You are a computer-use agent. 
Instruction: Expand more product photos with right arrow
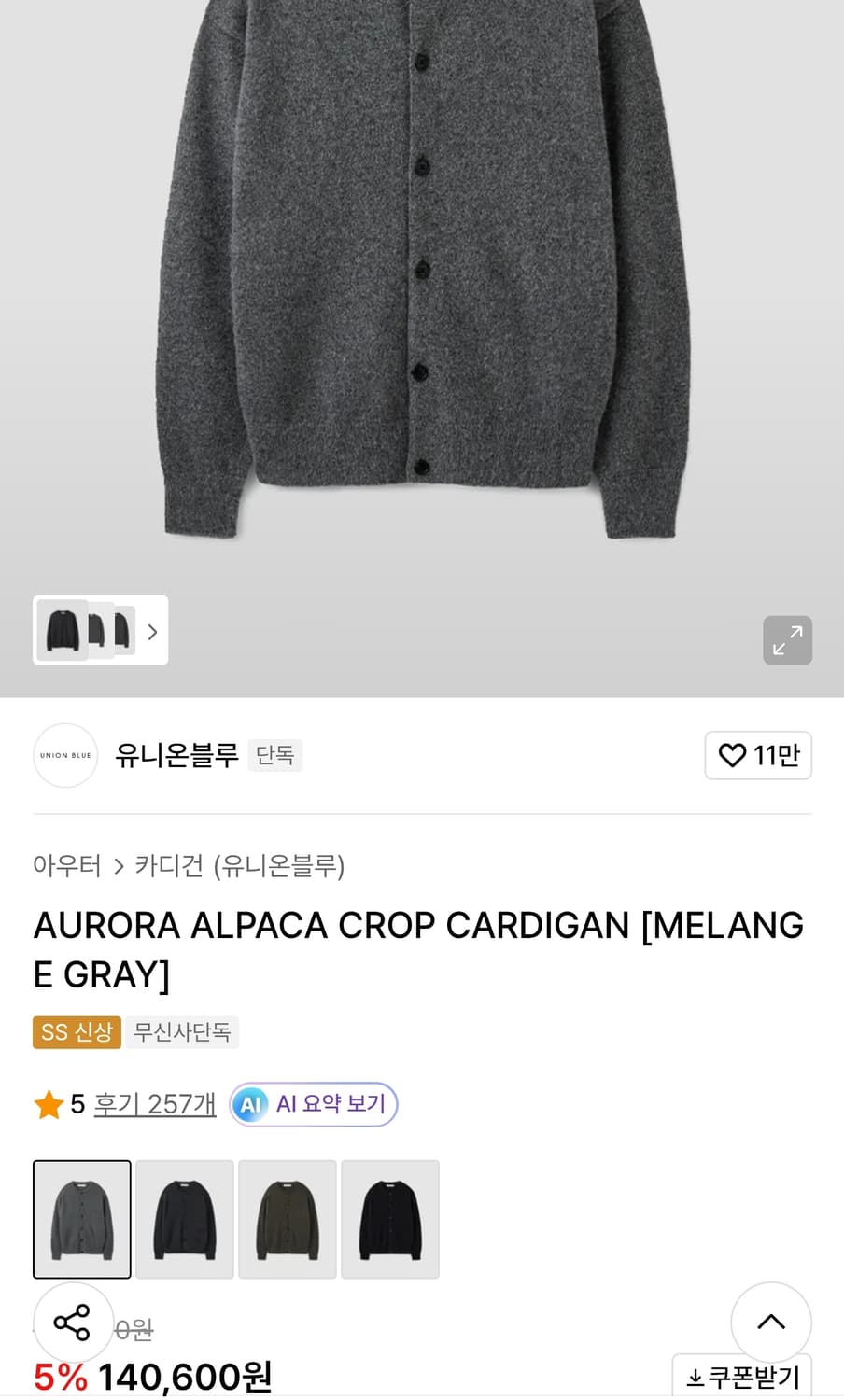pos(152,632)
